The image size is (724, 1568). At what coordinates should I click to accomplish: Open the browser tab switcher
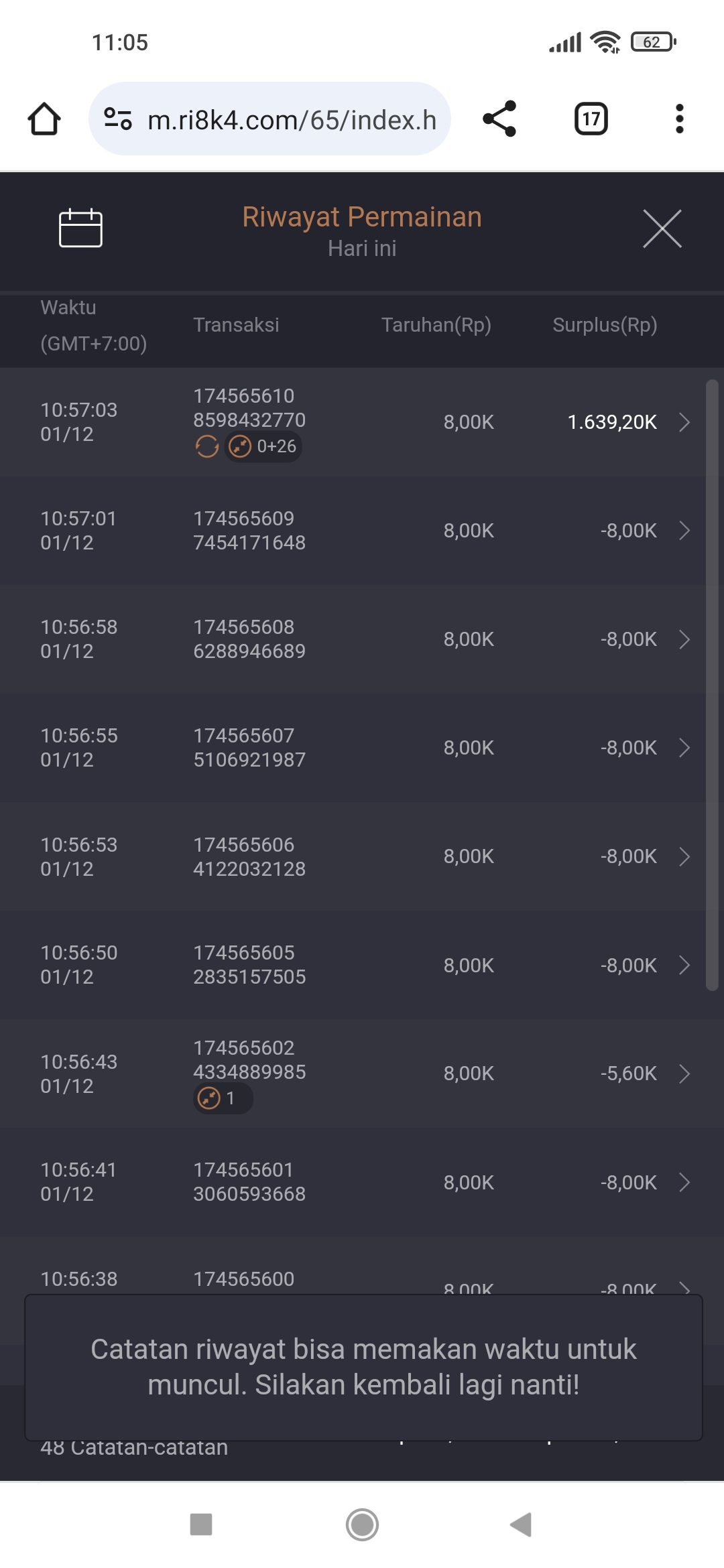pyautogui.click(x=591, y=119)
